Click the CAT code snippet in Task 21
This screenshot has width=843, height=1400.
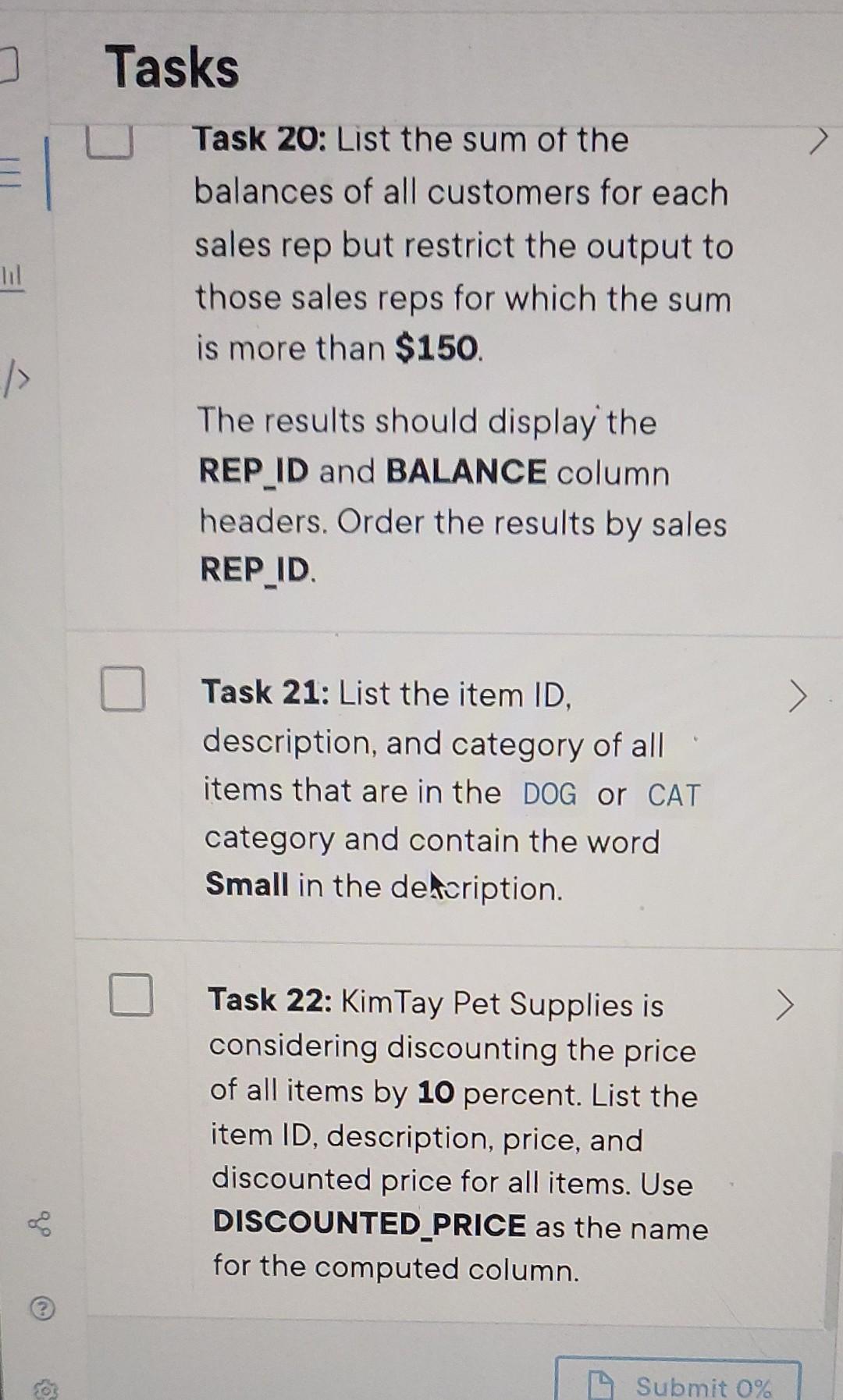point(673,795)
